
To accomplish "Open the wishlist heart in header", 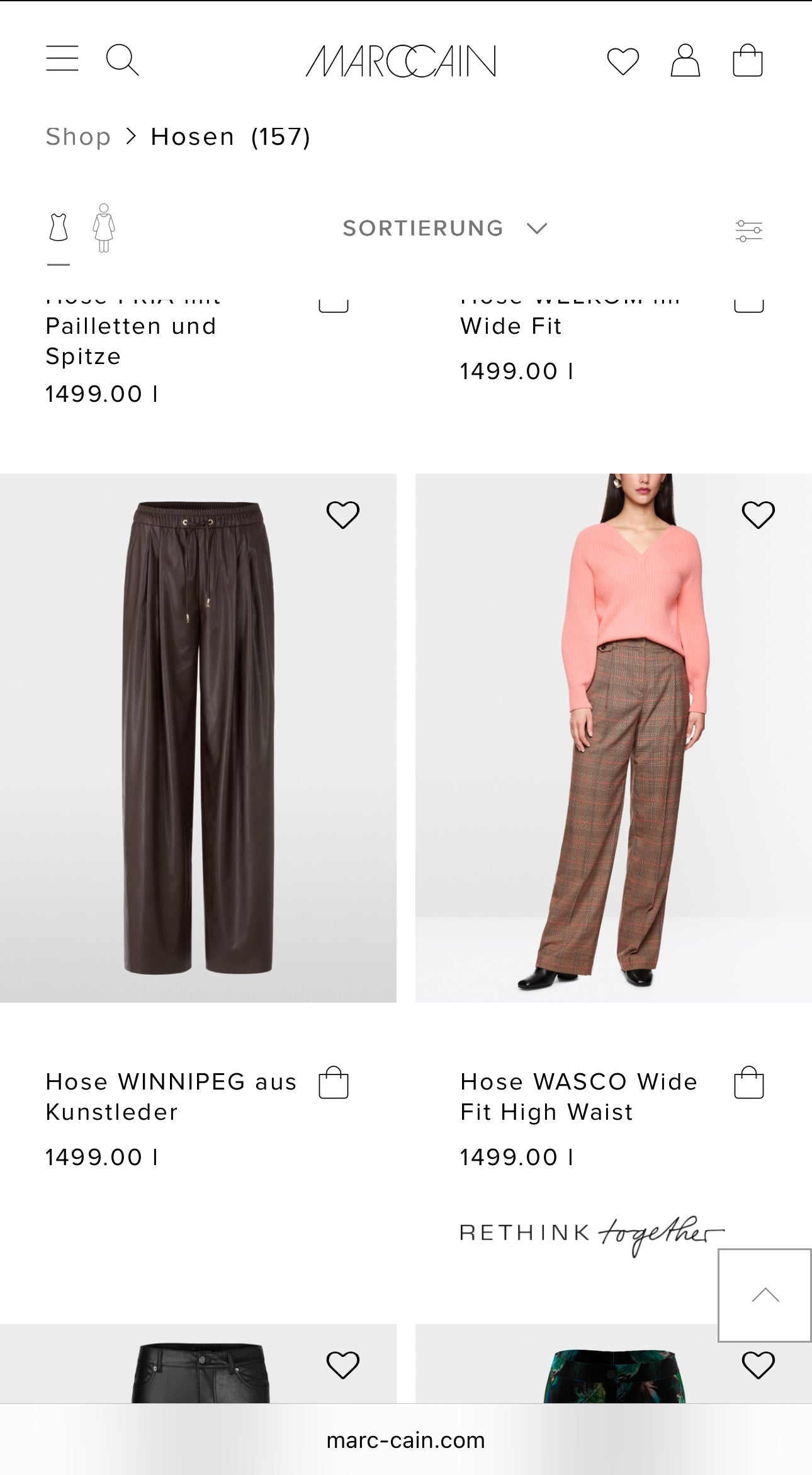I will (x=623, y=61).
